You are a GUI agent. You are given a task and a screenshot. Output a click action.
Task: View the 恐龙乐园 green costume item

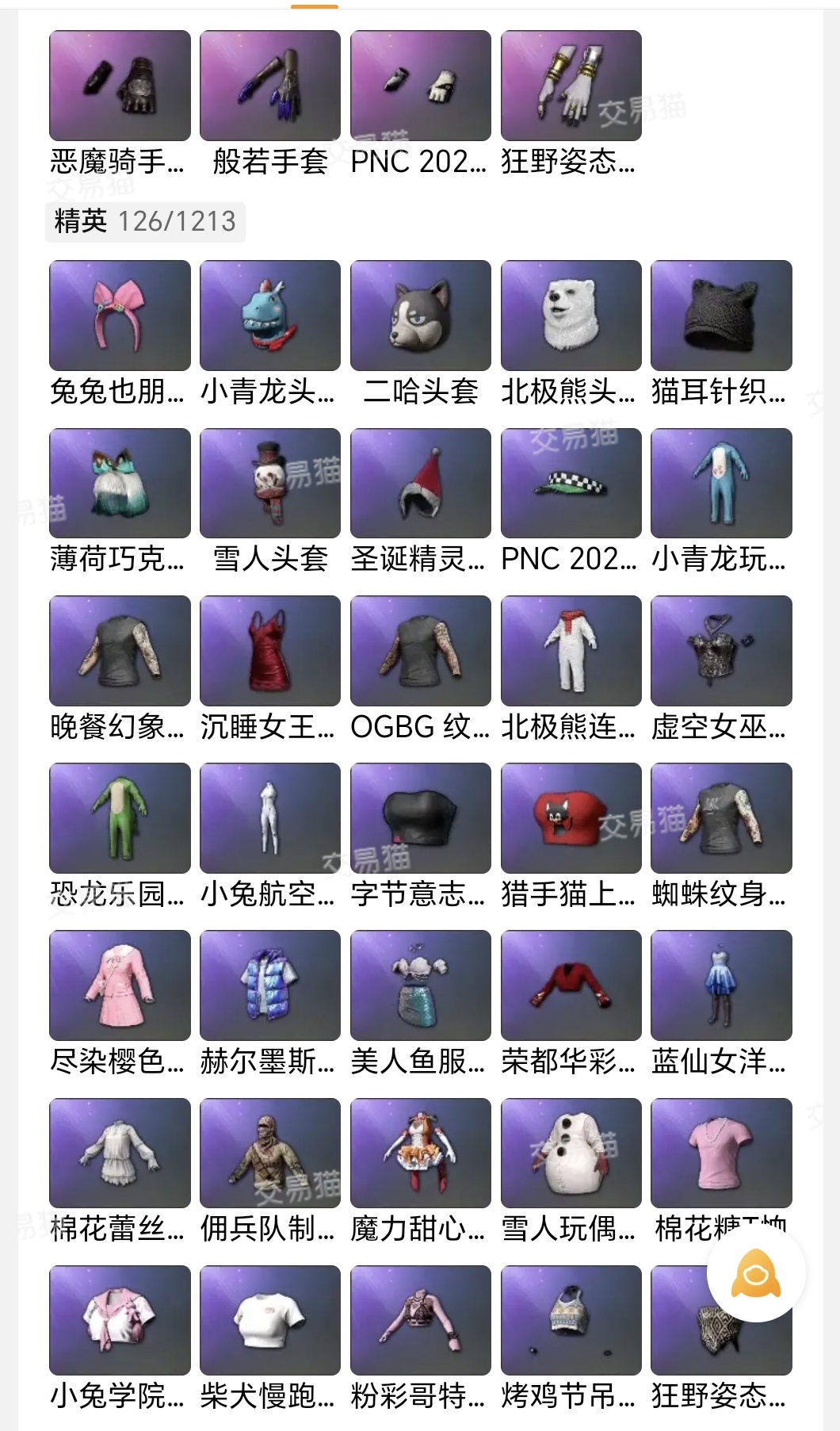click(x=120, y=817)
